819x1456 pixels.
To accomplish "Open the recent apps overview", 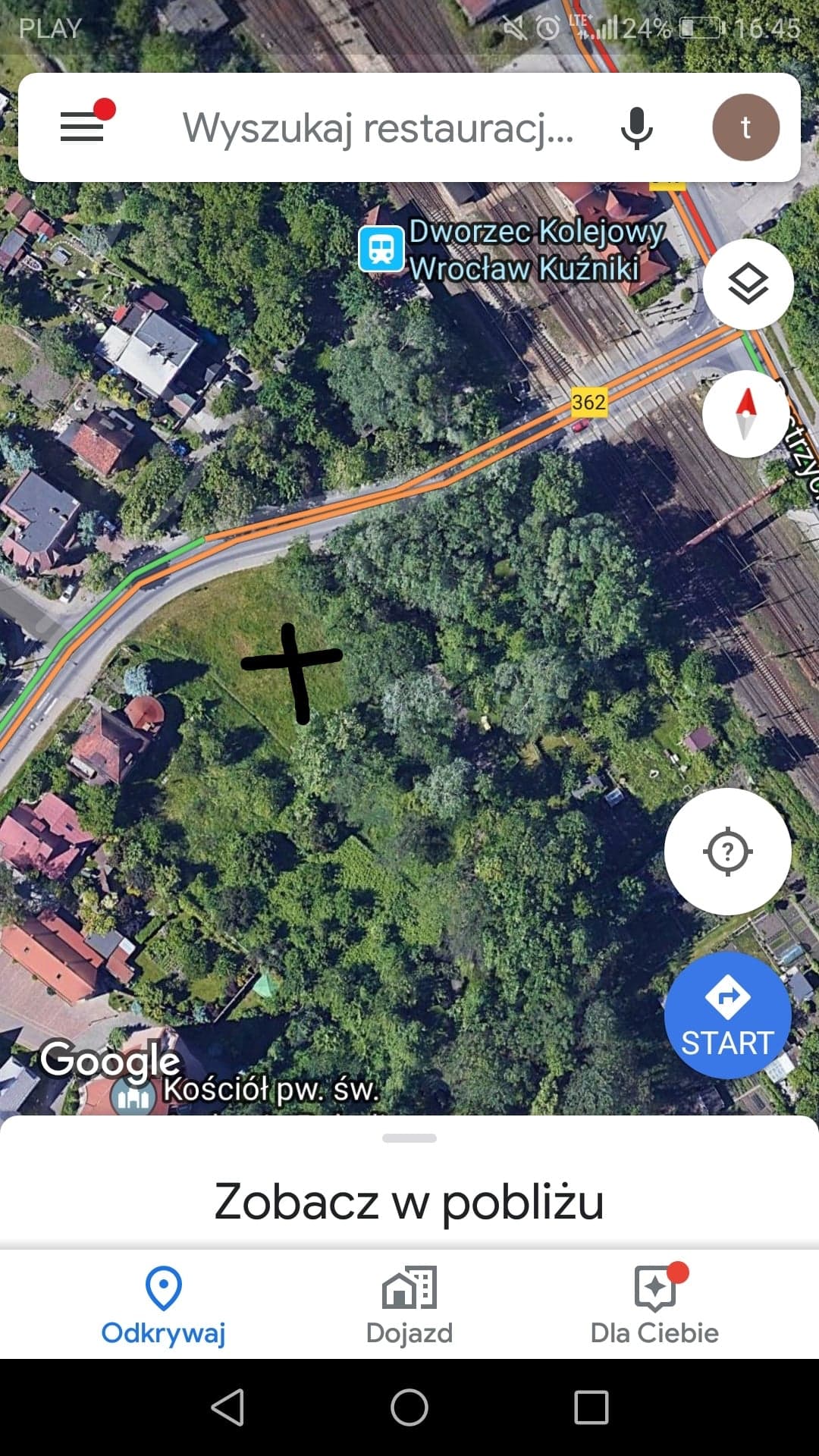I will 591,1407.
